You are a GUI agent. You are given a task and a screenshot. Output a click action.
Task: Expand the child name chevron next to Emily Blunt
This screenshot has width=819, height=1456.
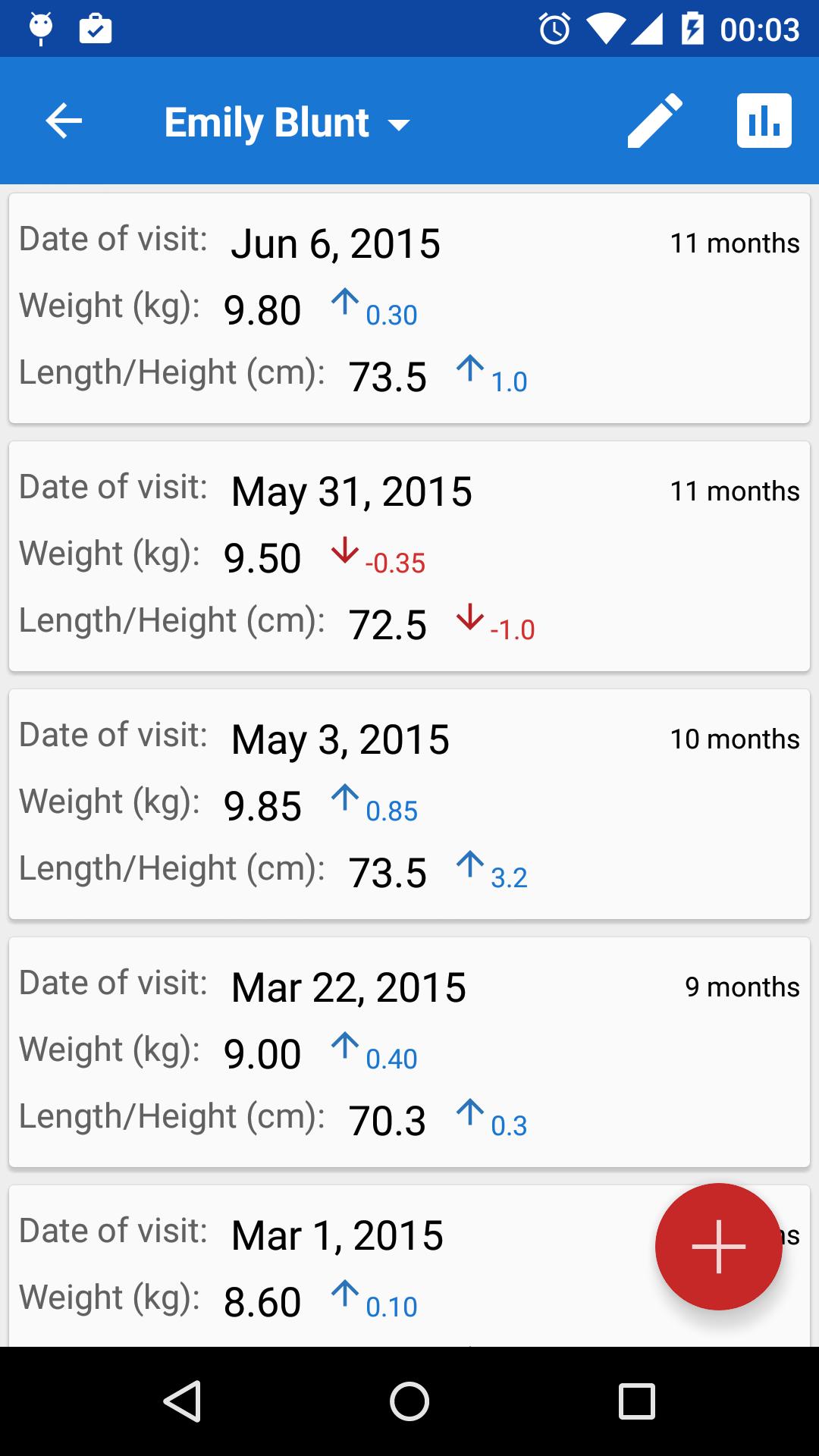(400, 125)
